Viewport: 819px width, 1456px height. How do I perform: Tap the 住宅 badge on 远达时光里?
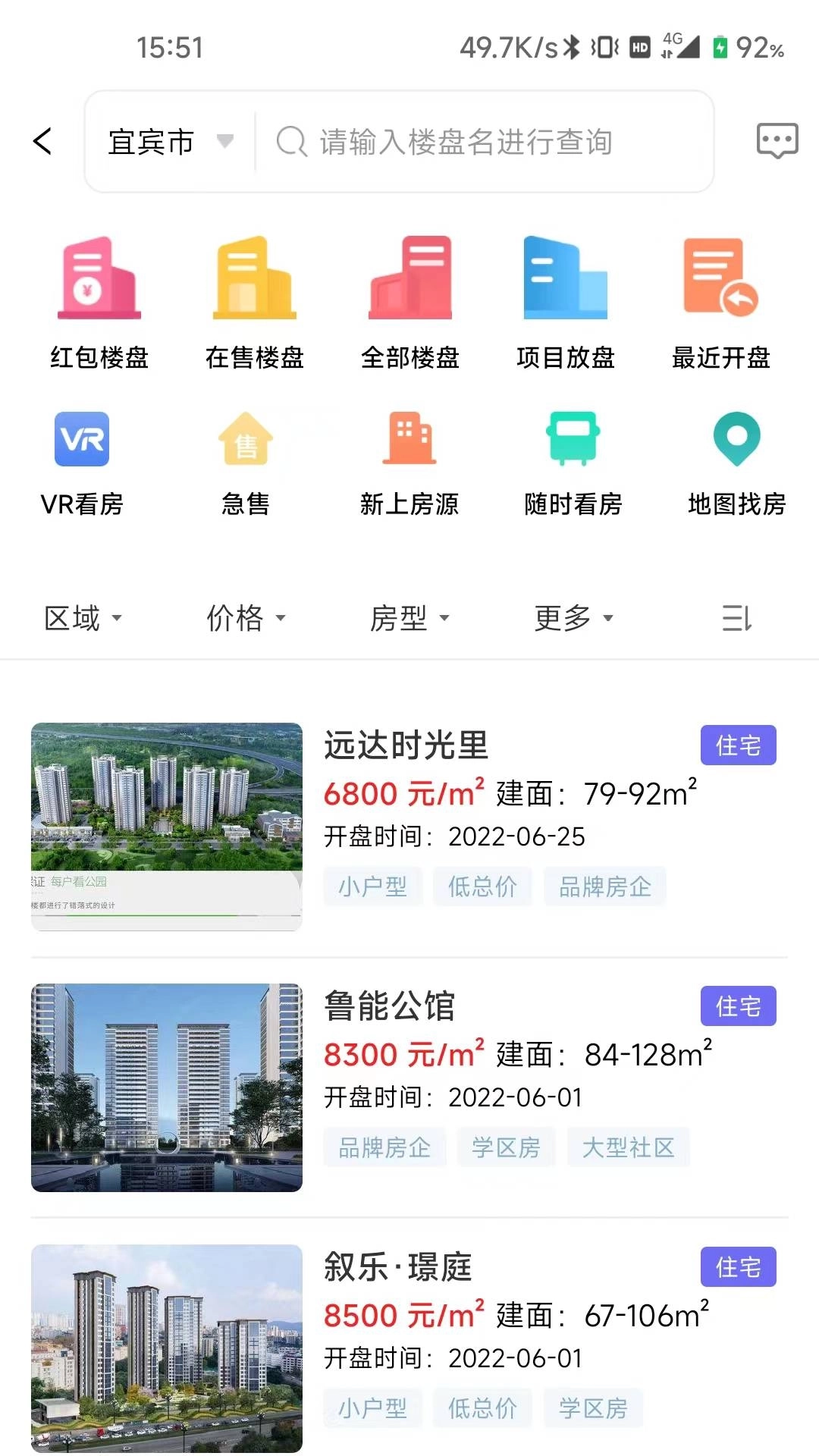[737, 745]
